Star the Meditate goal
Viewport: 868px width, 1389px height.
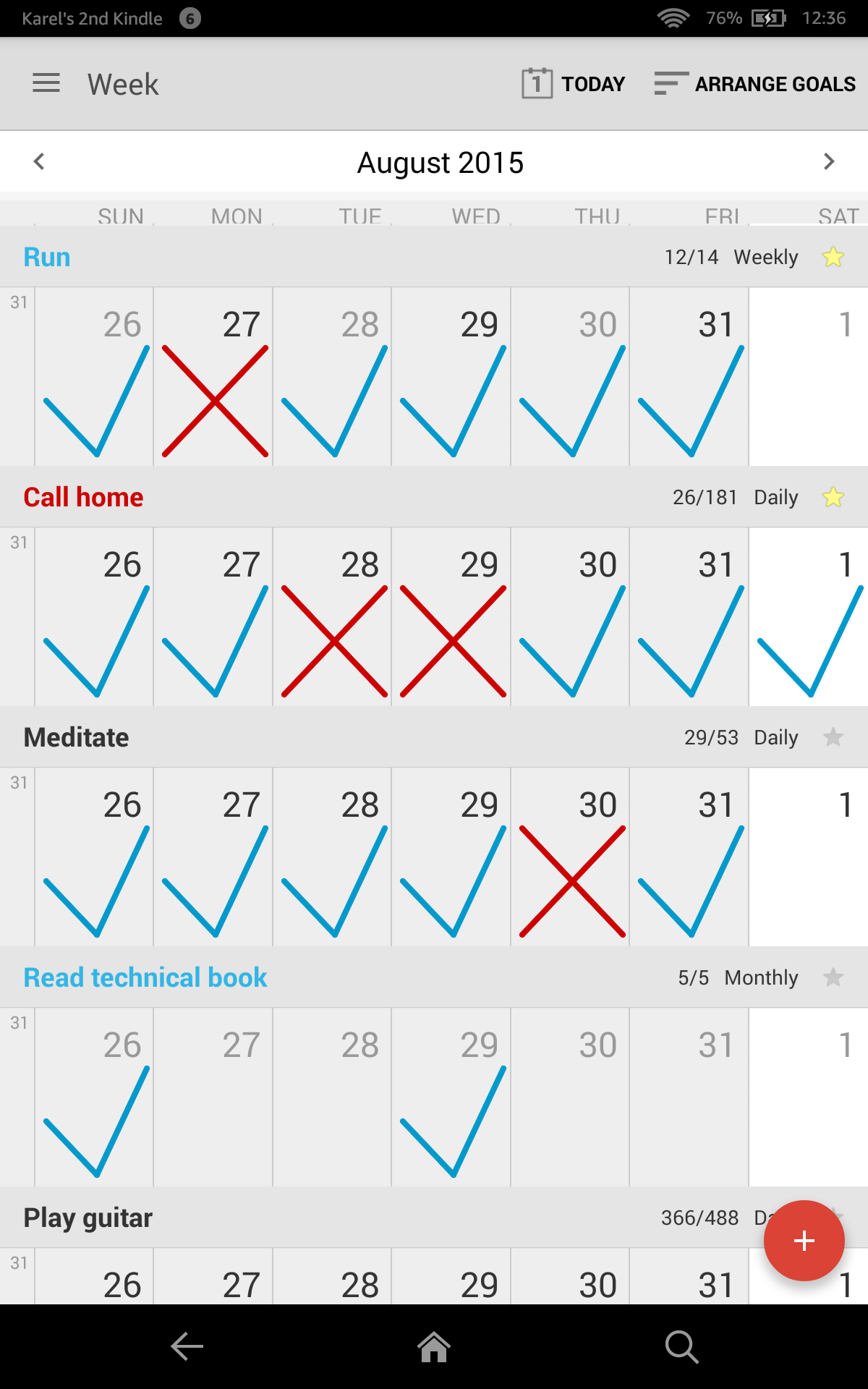833,736
